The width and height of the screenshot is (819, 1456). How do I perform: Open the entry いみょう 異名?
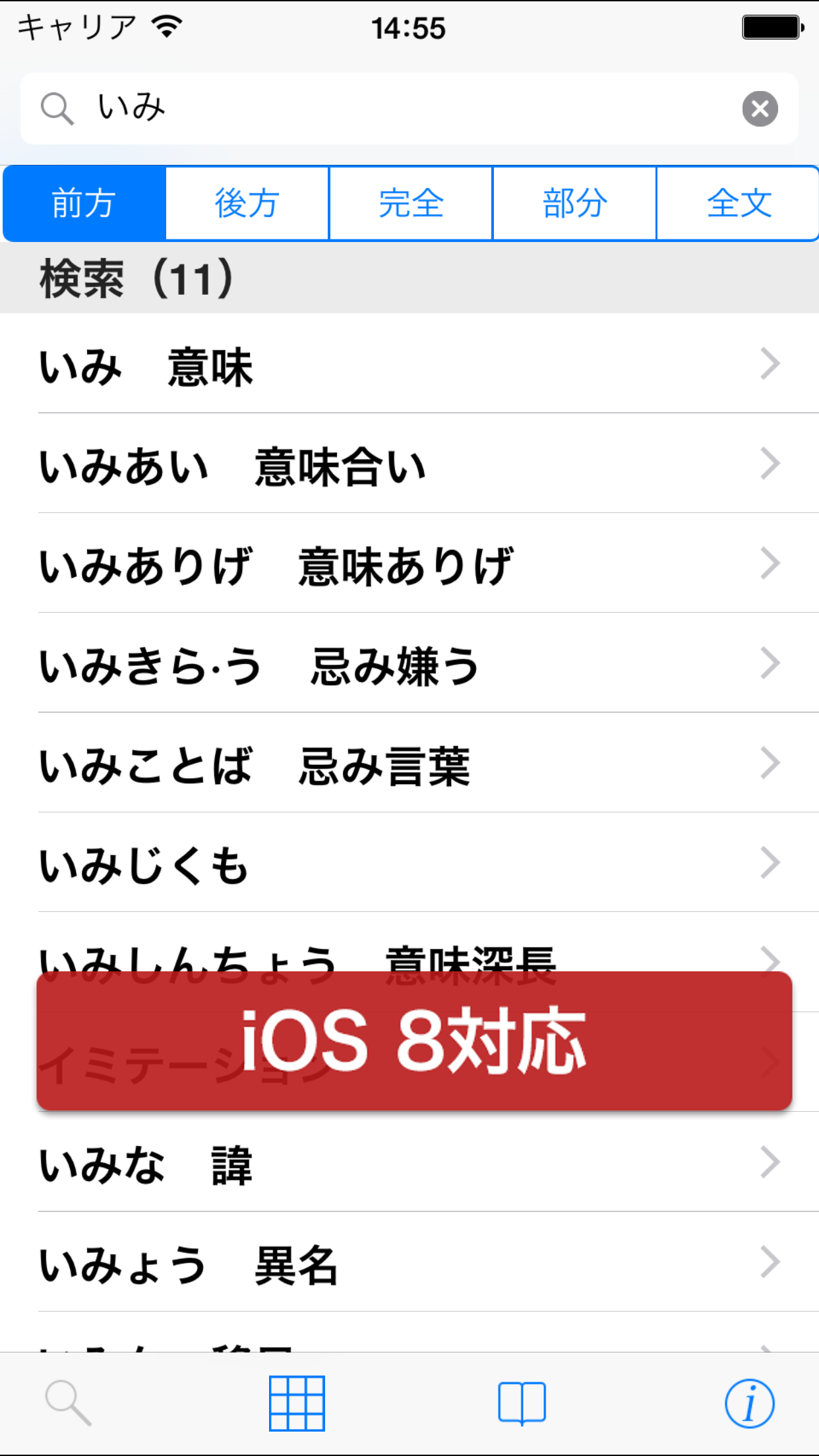(x=409, y=1262)
